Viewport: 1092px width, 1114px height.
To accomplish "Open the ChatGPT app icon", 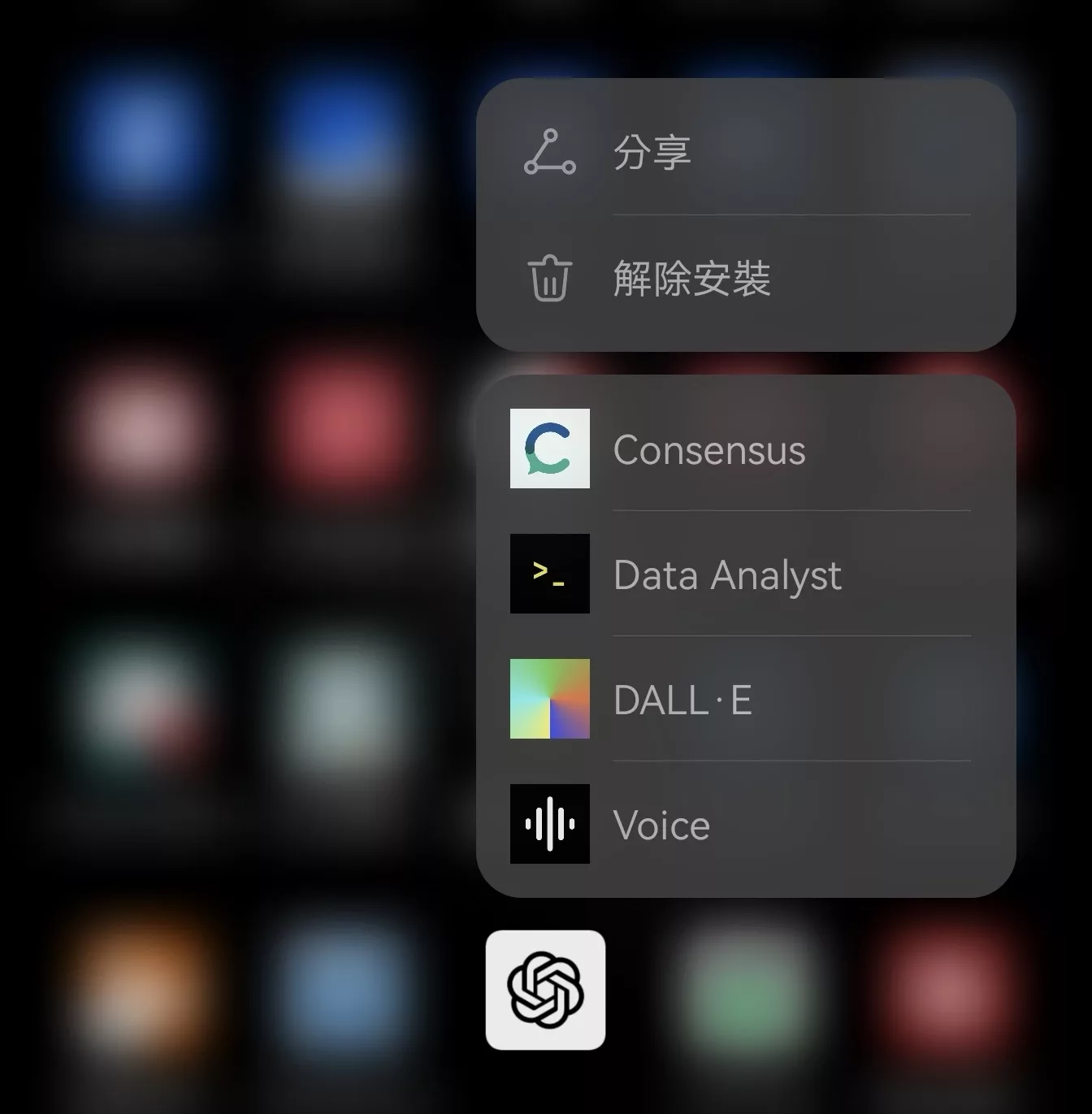I will 545,990.
